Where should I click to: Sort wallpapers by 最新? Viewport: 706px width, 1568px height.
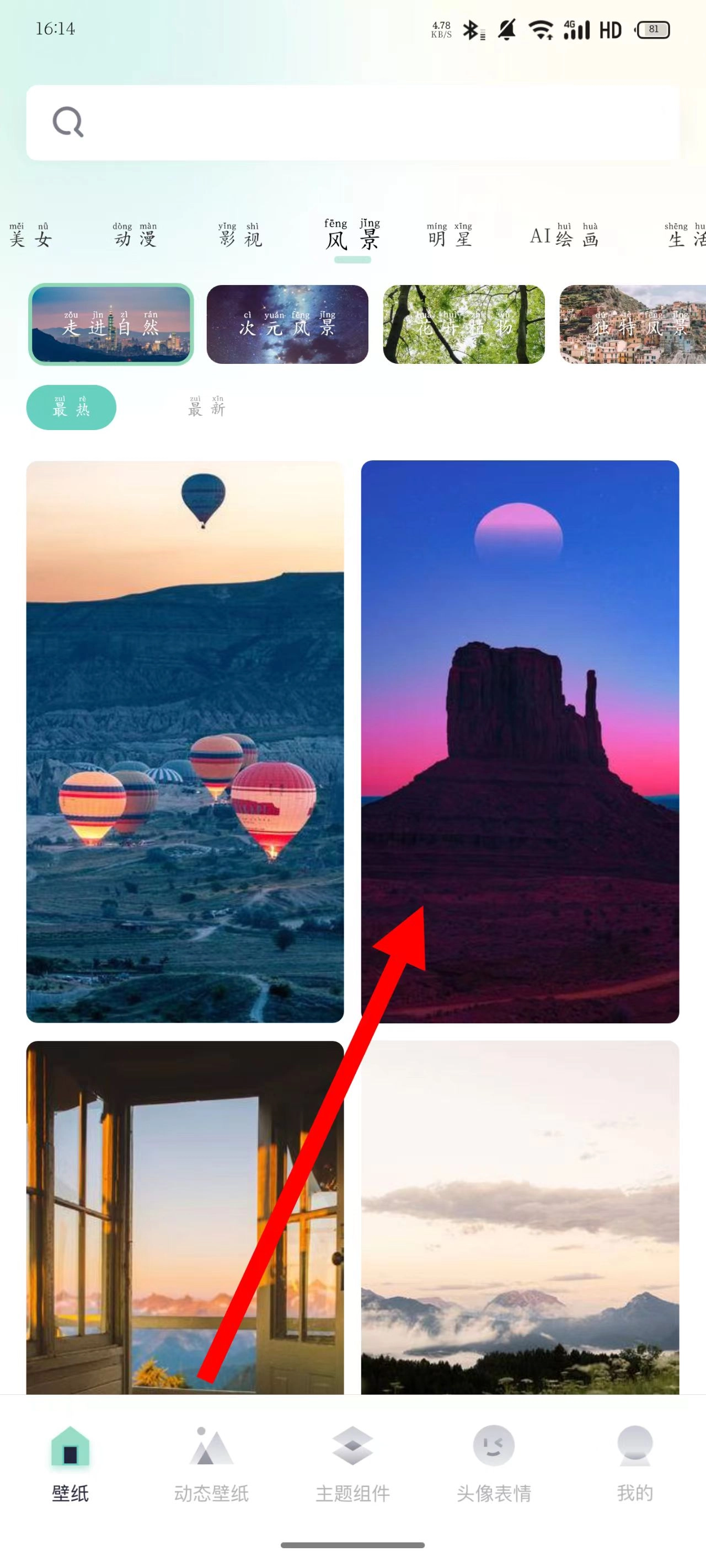coord(206,407)
